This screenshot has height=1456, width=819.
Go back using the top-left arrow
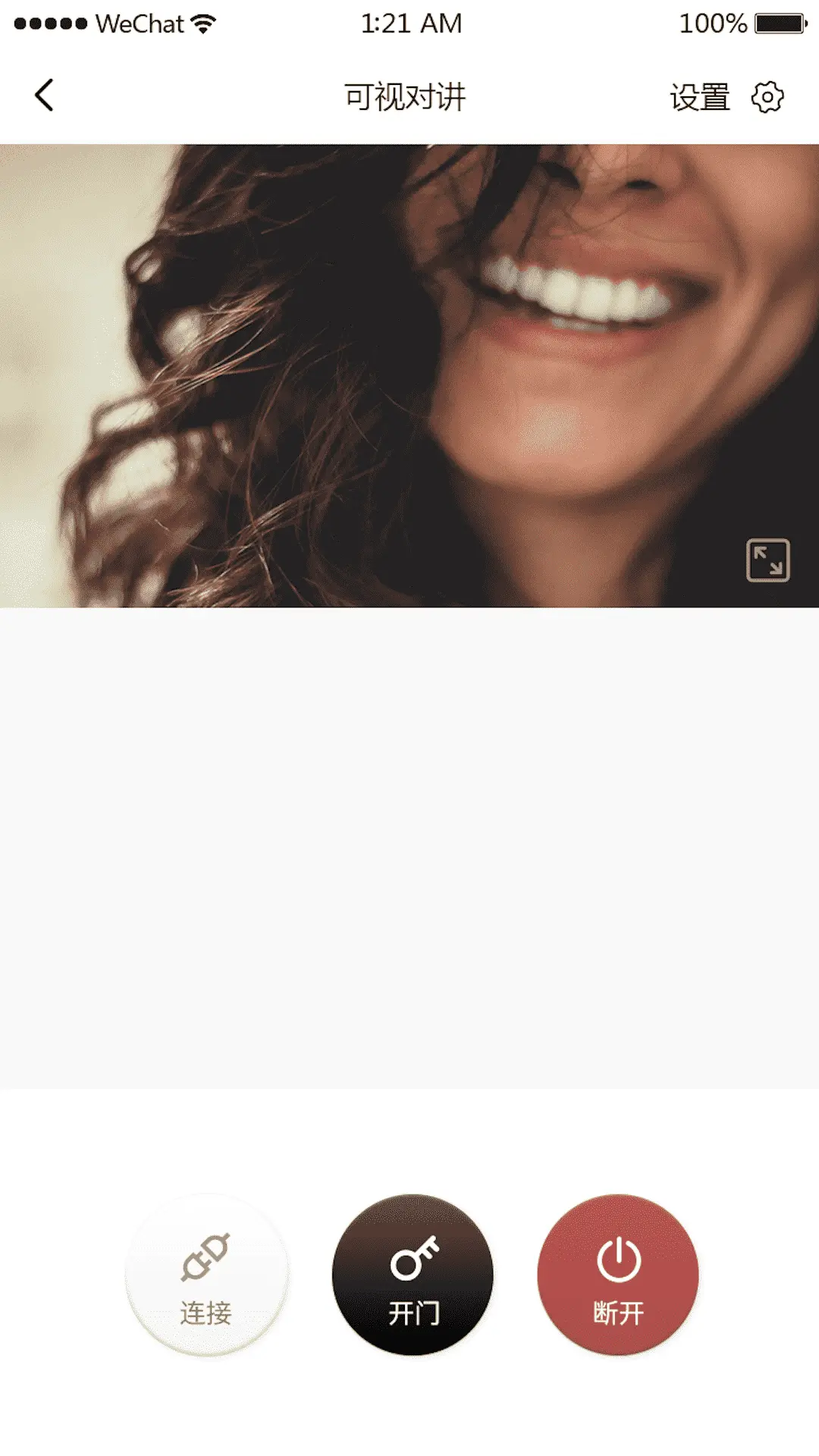(x=44, y=96)
